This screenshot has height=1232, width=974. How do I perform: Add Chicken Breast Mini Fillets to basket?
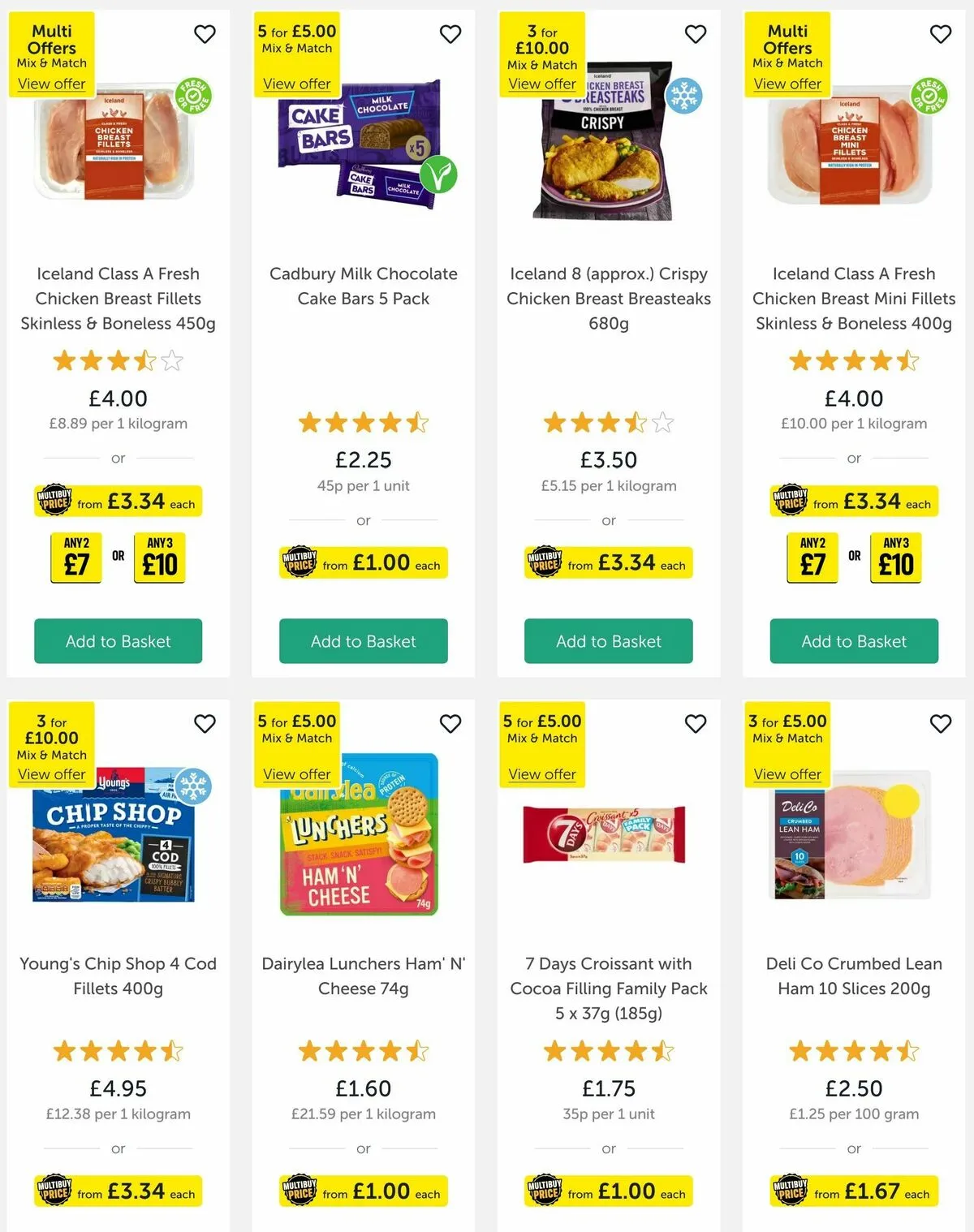click(854, 641)
